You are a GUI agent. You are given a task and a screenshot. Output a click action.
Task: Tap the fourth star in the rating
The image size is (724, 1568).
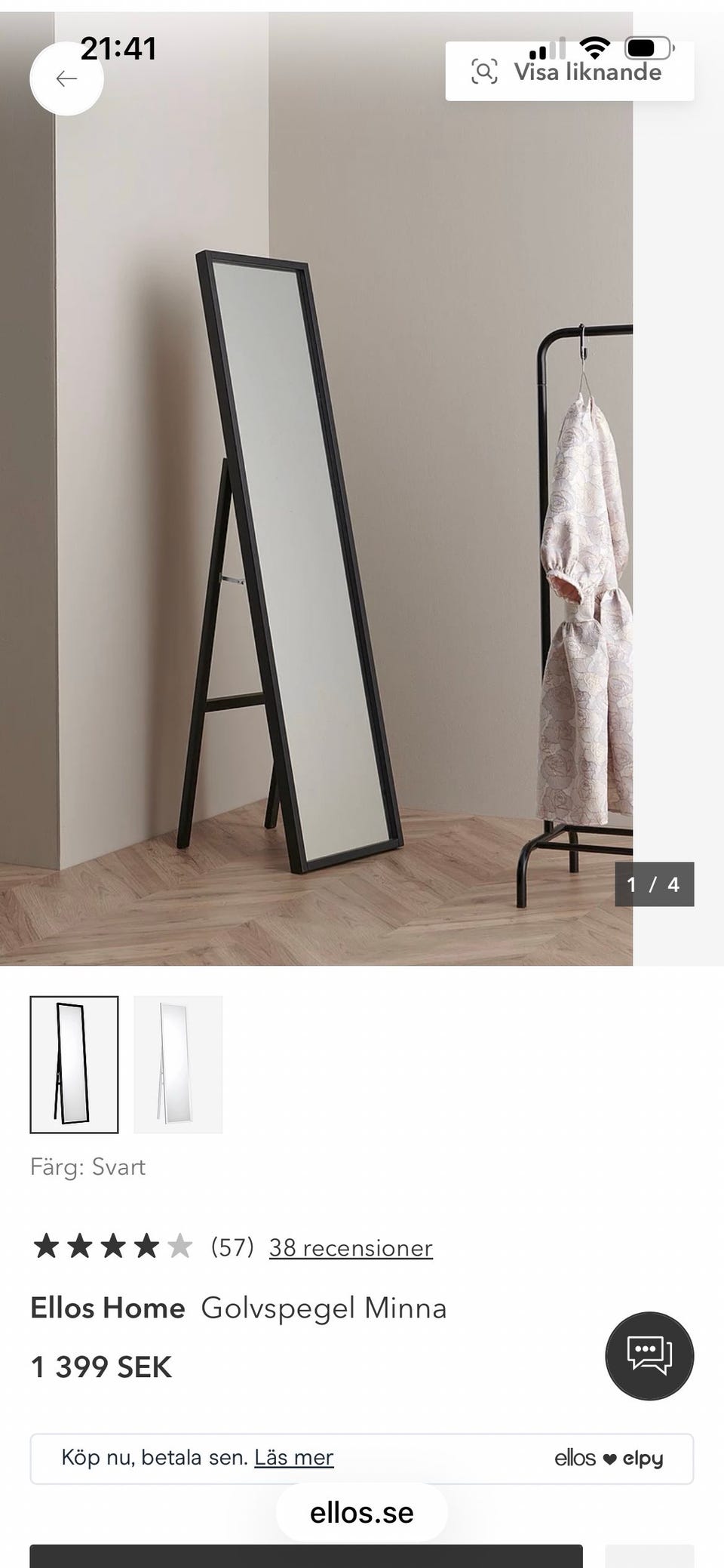[x=148, y=1245]
